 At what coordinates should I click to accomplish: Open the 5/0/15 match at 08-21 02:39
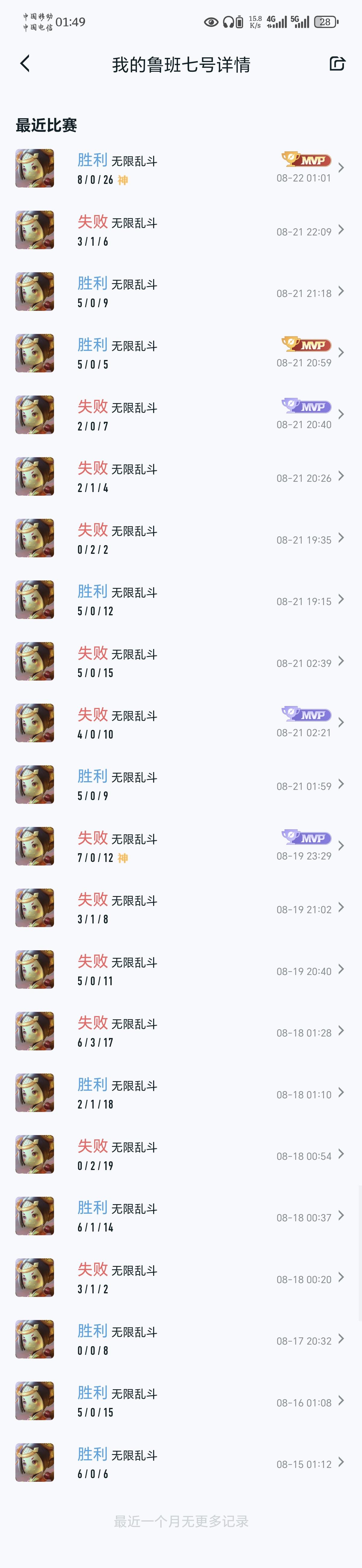pyautogui.click(x=181, y=662)
